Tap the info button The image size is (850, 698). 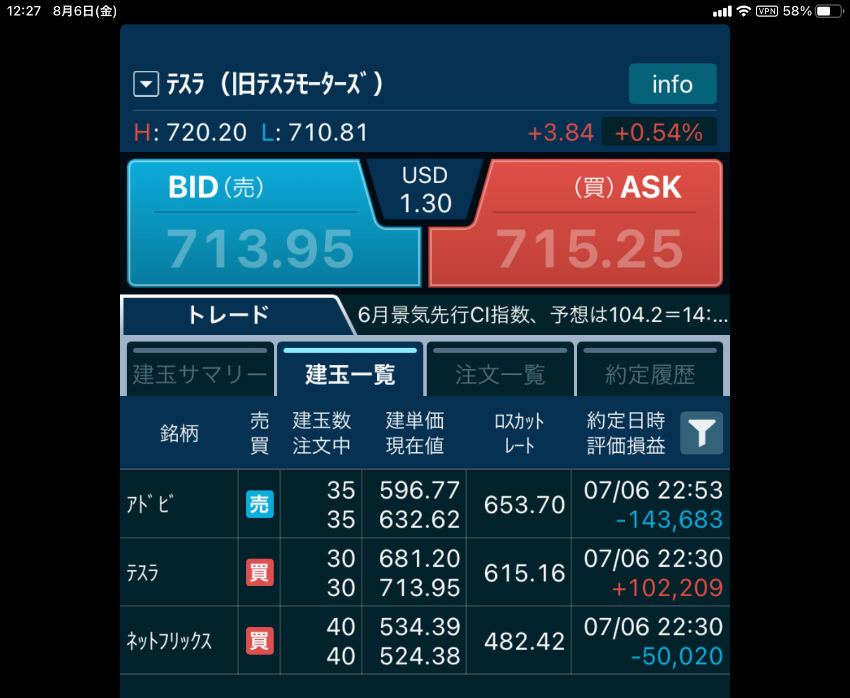coord(672,84)
